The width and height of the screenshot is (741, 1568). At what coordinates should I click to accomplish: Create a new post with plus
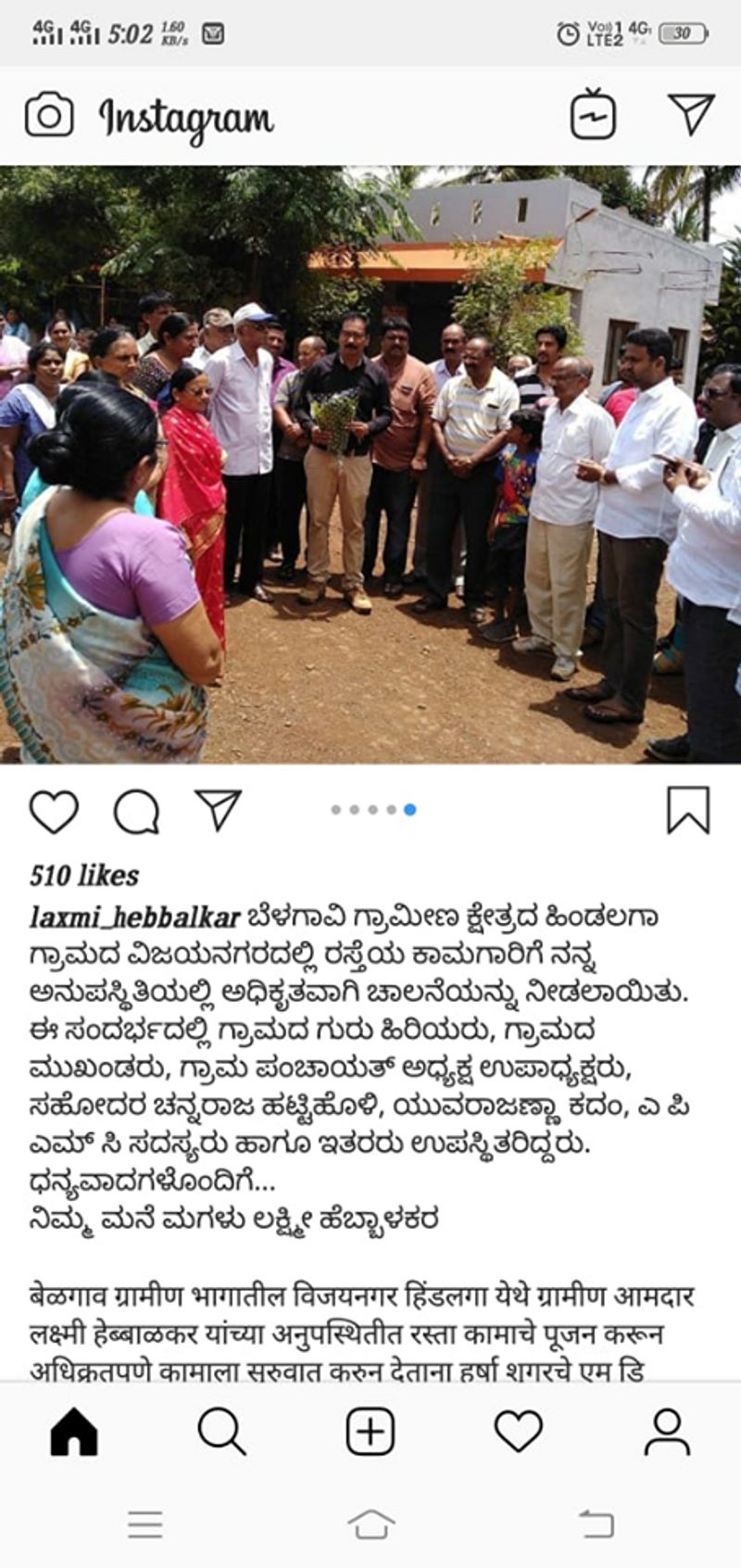[370, 1432]
